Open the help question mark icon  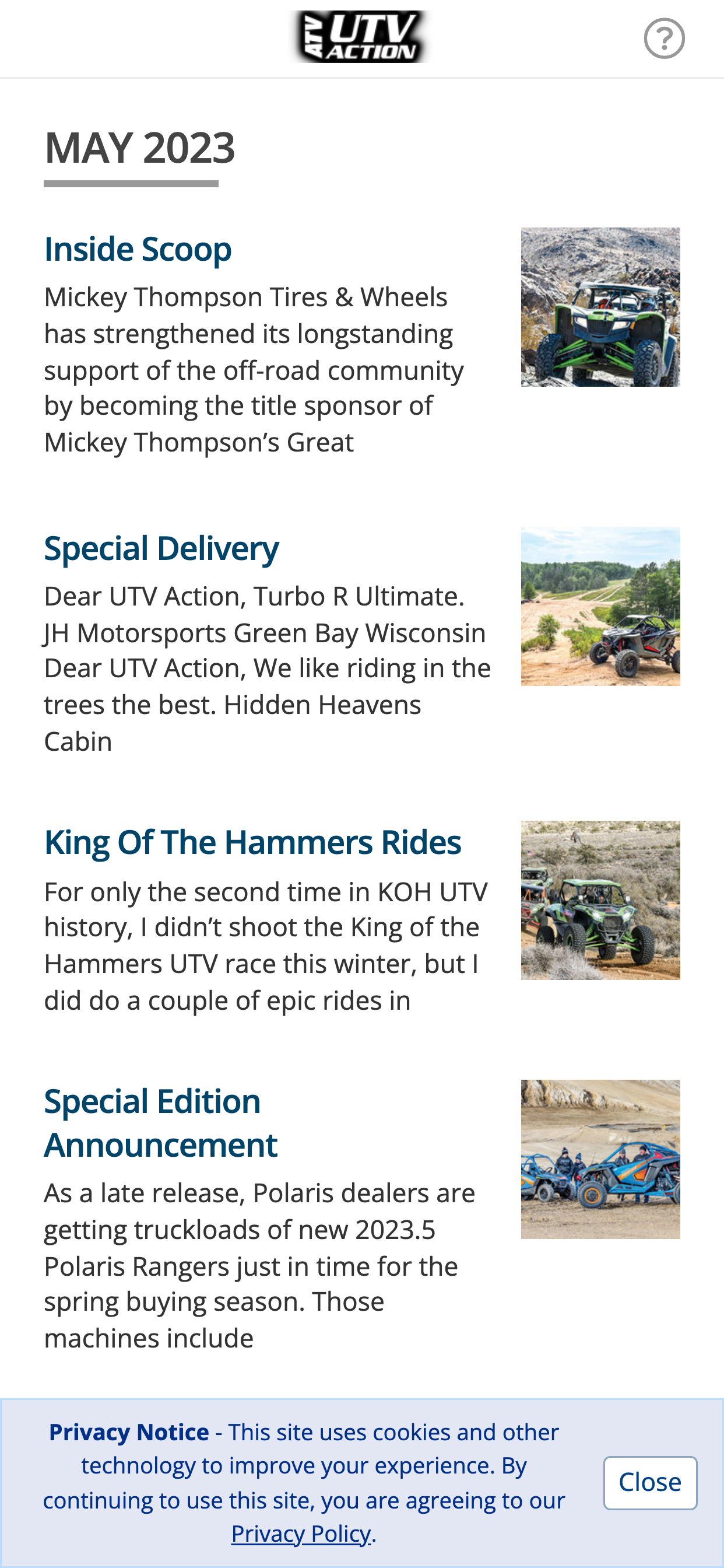[665, 38]
